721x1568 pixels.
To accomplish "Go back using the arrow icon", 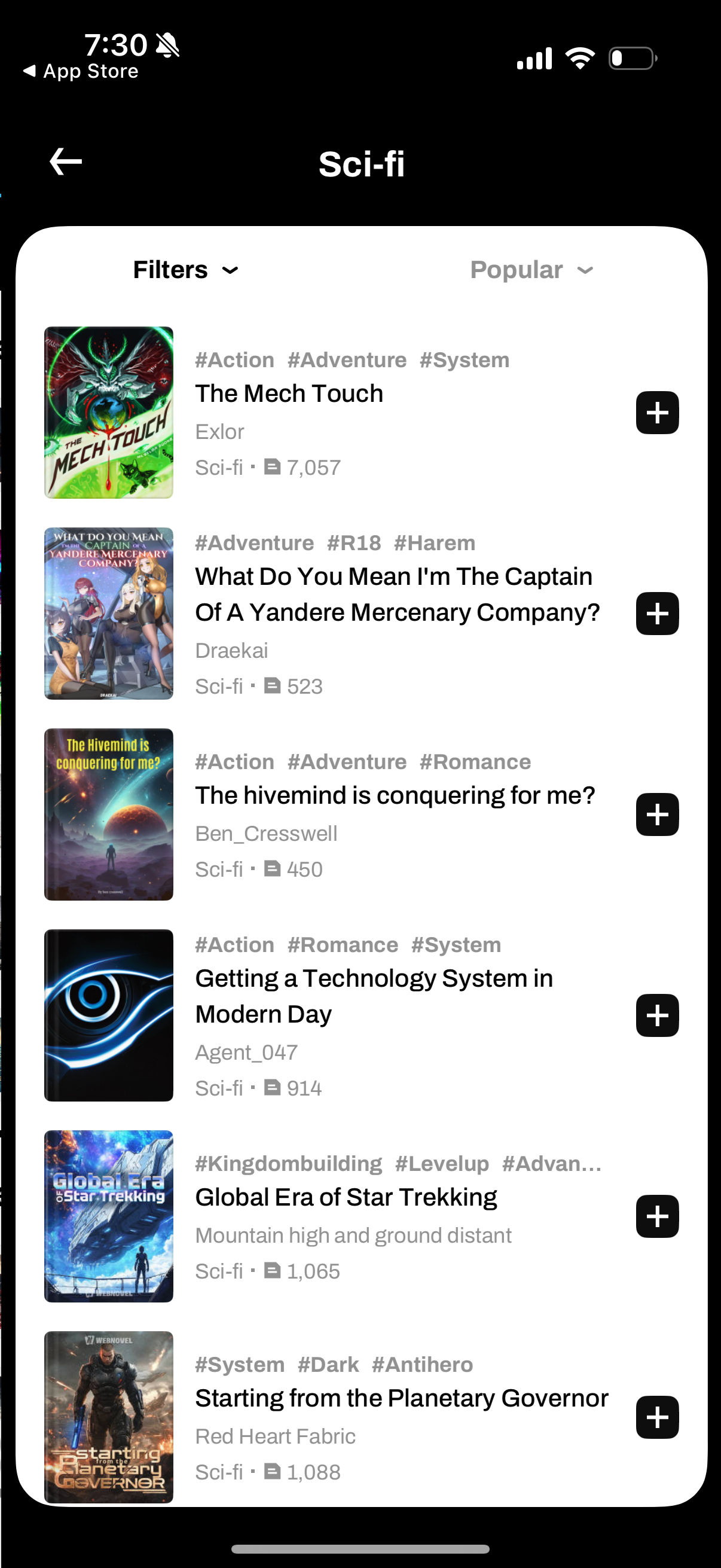I will 66,162.
